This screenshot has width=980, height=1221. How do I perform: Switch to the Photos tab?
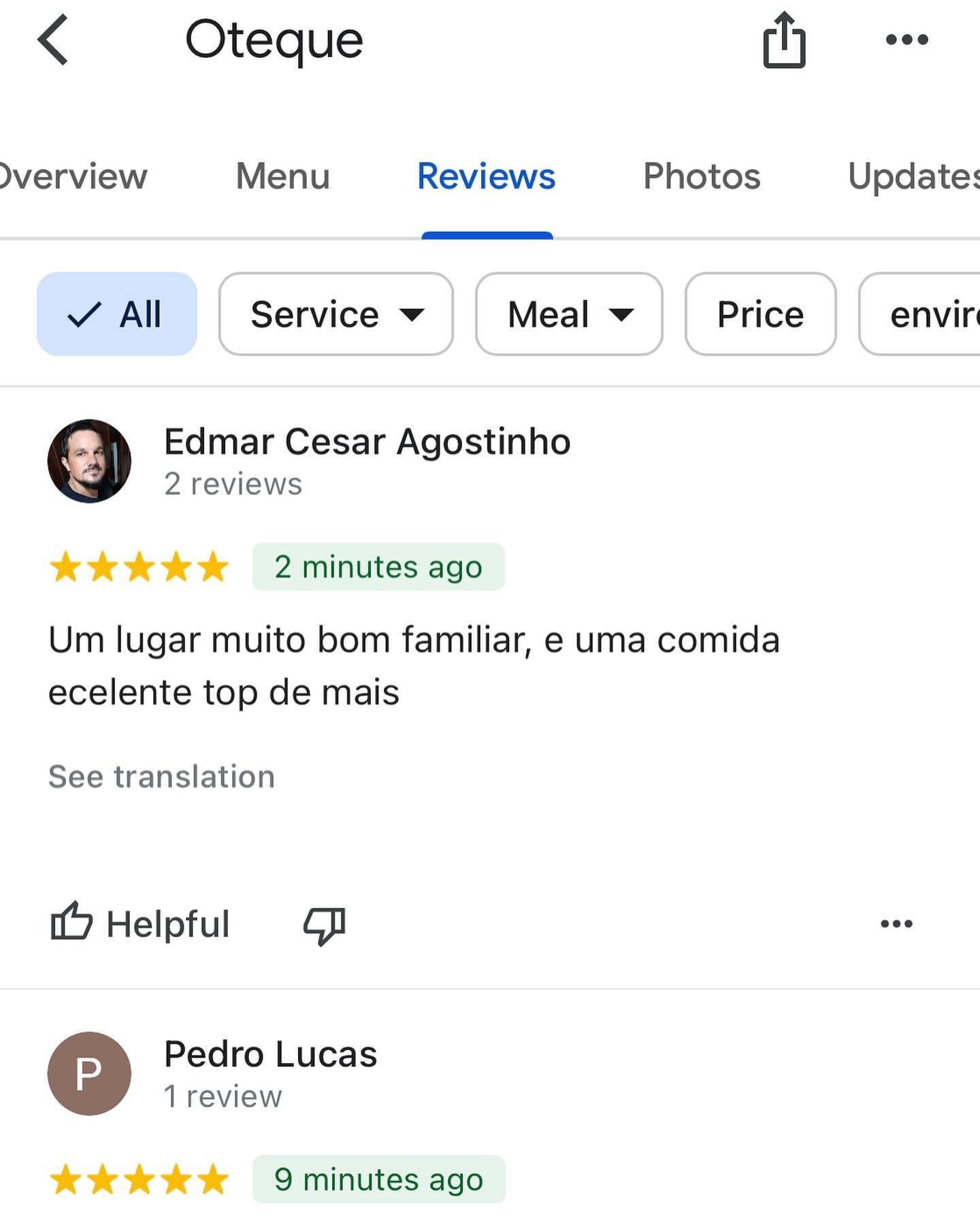pyautogui.click(x=702, y=177)
